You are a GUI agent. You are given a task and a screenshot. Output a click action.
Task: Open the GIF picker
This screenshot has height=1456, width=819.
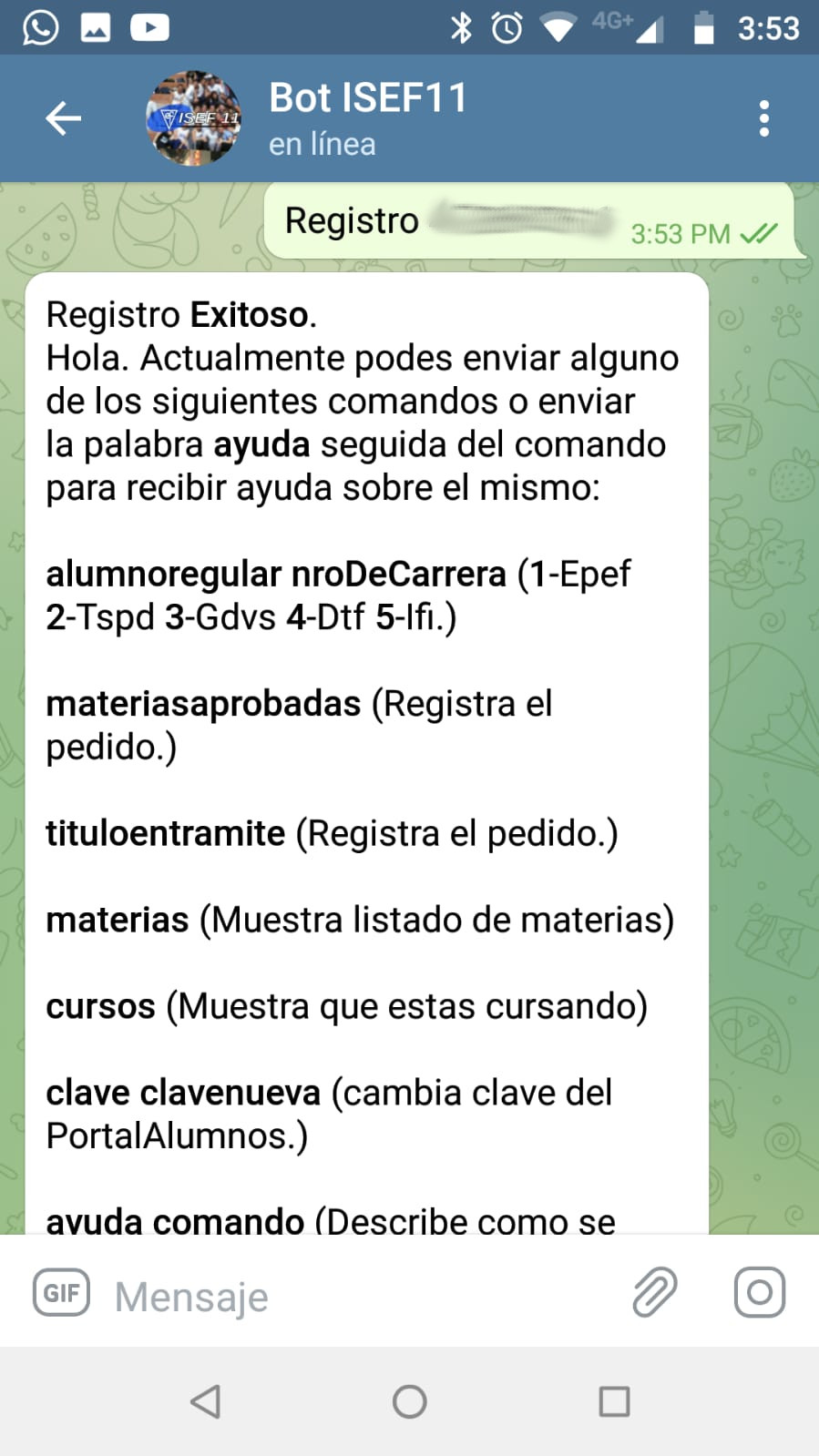pos(61,1292)
